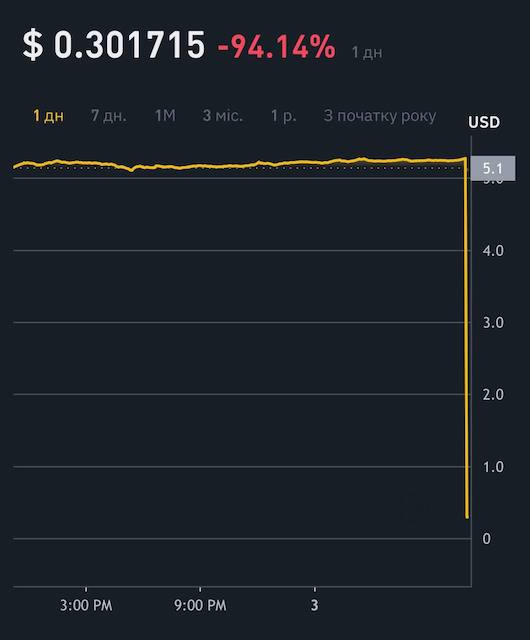The height and width of the screenshot is (640, 530).
Task: Select З початку року range
Action: (380, 116)
